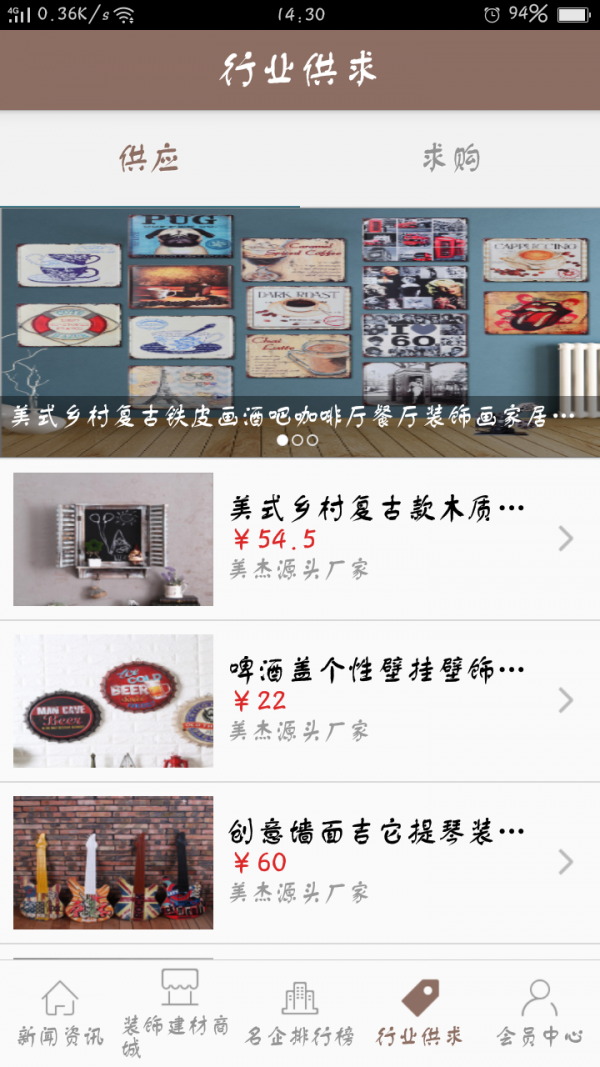Tap the banner page indicator dots
The height and width of the screenshot is (1067, 600).
pyautogui.click(x=297, y=440)
